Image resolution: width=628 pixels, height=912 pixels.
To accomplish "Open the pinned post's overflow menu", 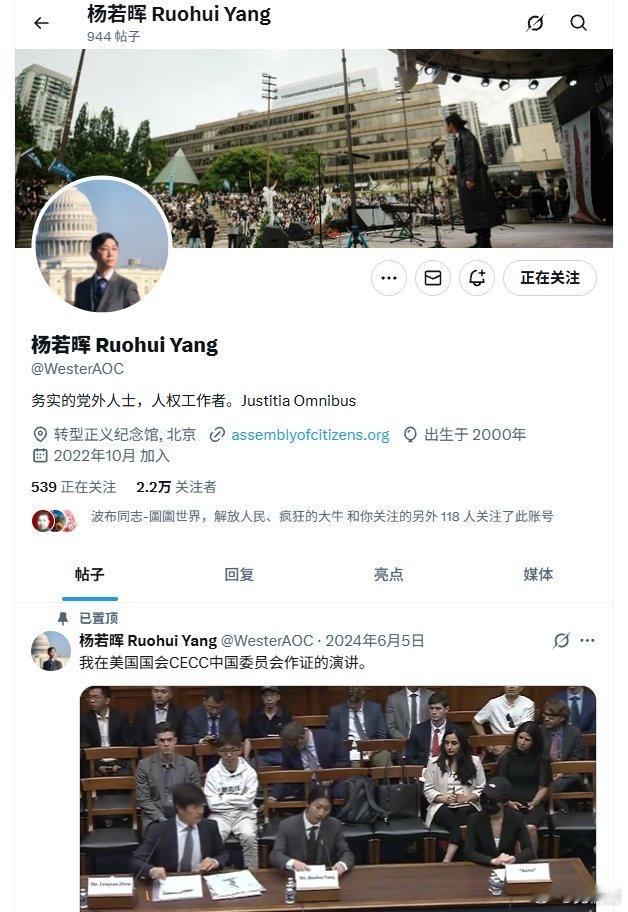I will (x=588, y=640).
